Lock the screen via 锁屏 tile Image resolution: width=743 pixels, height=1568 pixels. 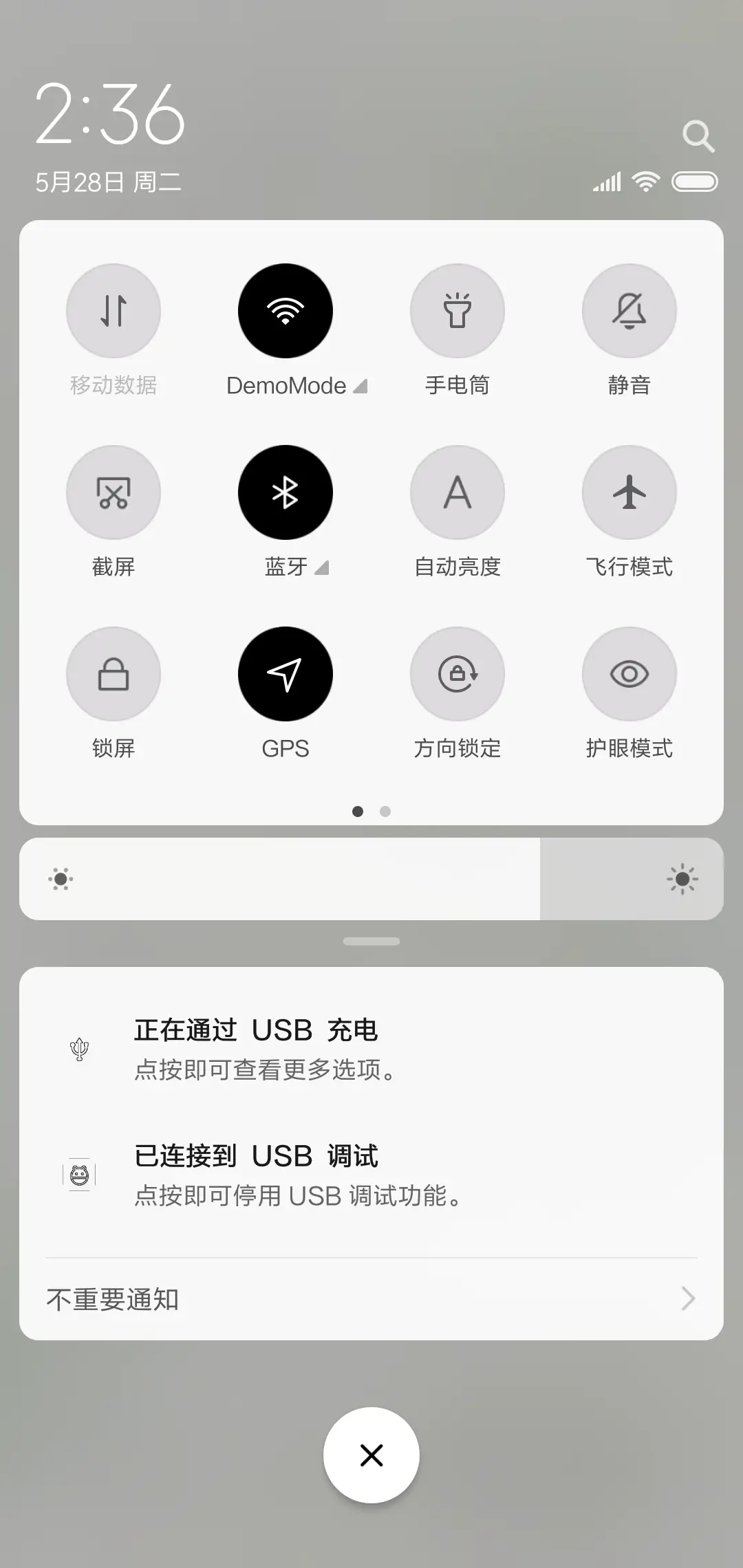pos(114,674)
